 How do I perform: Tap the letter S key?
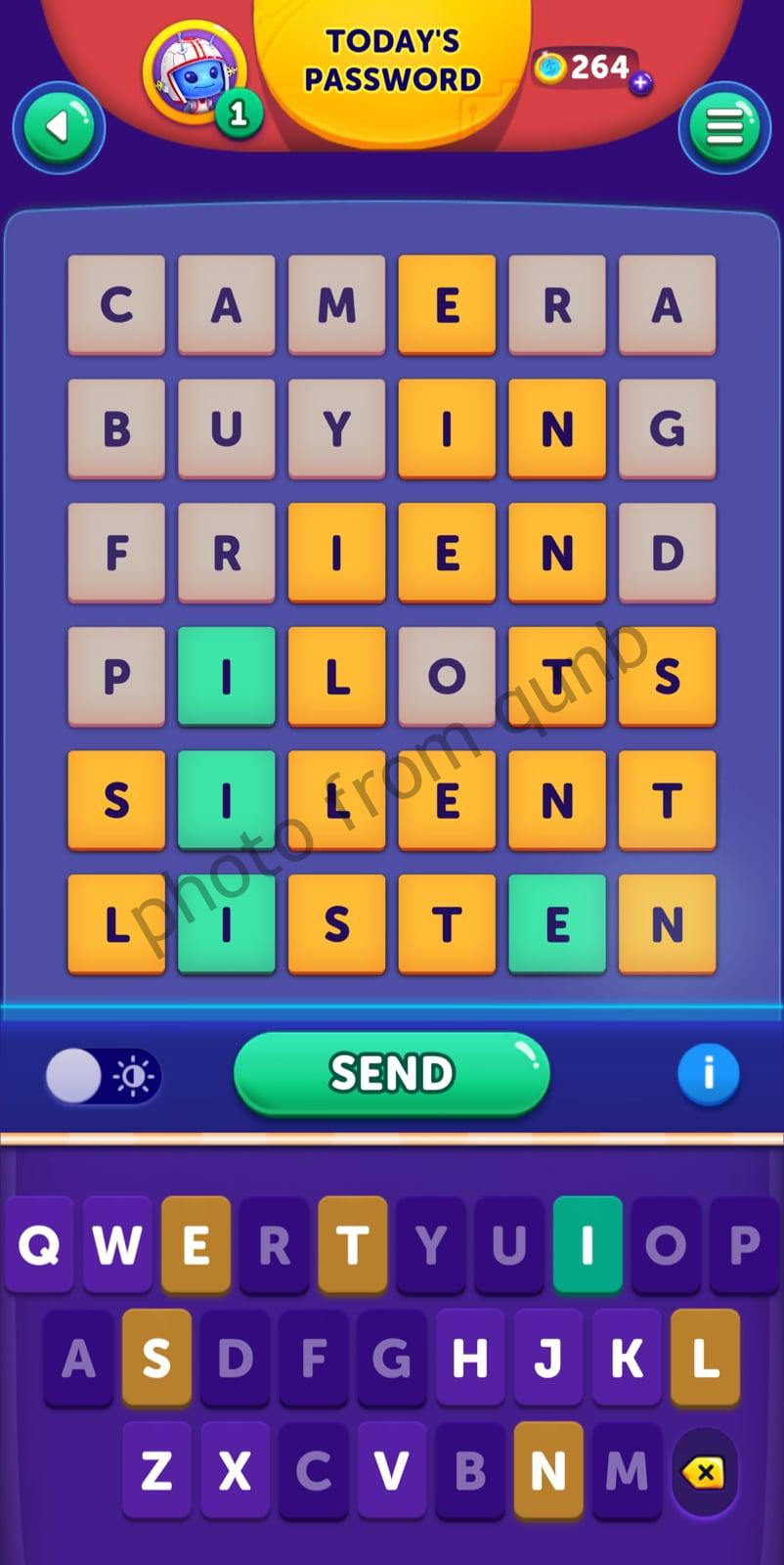(x=156, y=1358)
